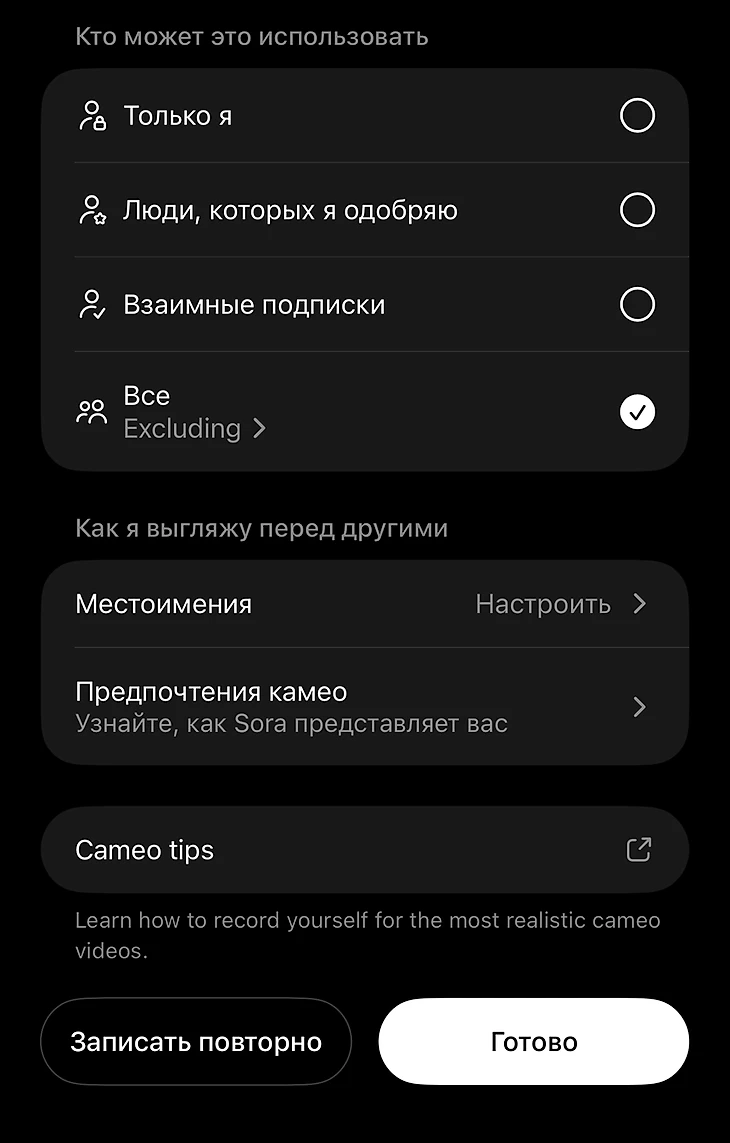Select "Взаимные подписки" option
Image resolution: width=730 pixels, height=1143 pixels.
(637, 304)
